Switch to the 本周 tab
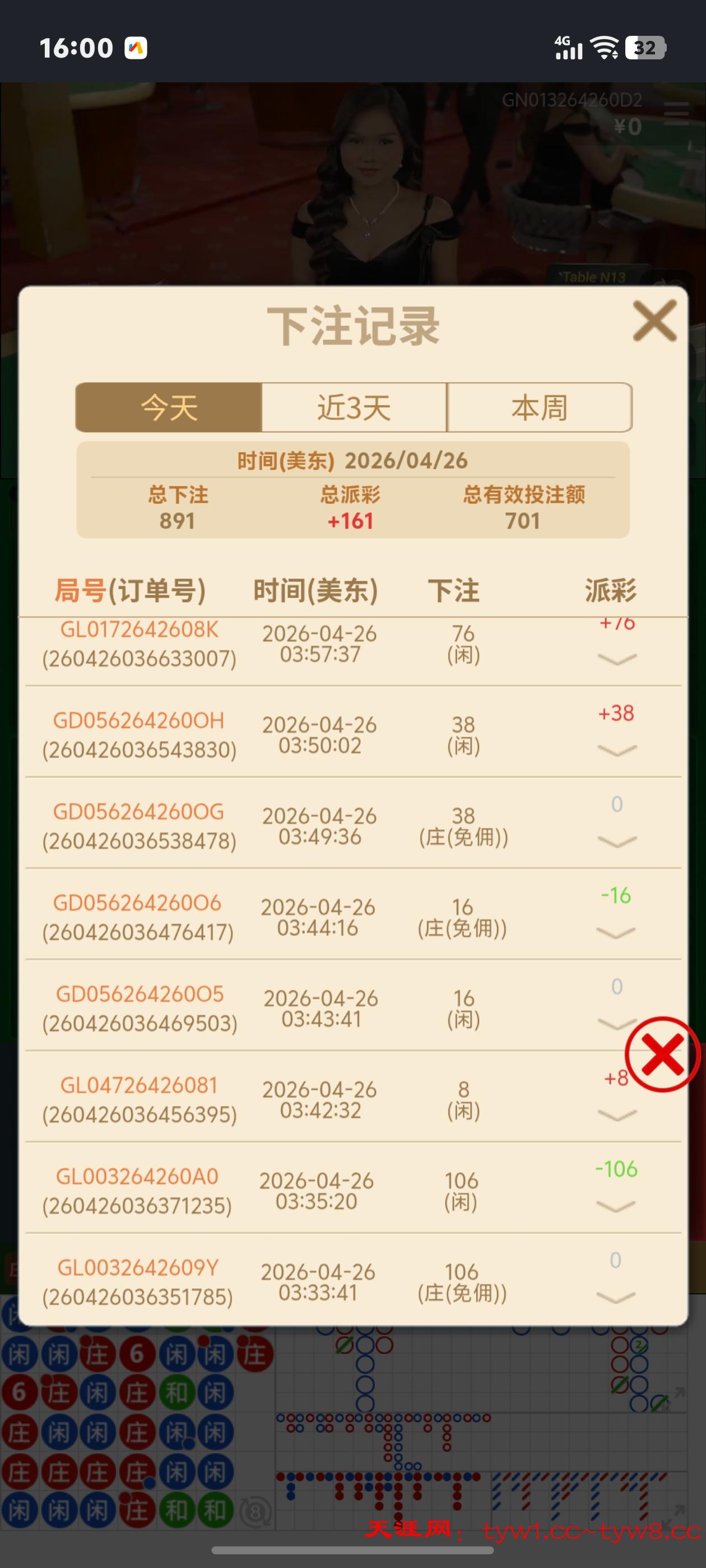 coord(539,407)
